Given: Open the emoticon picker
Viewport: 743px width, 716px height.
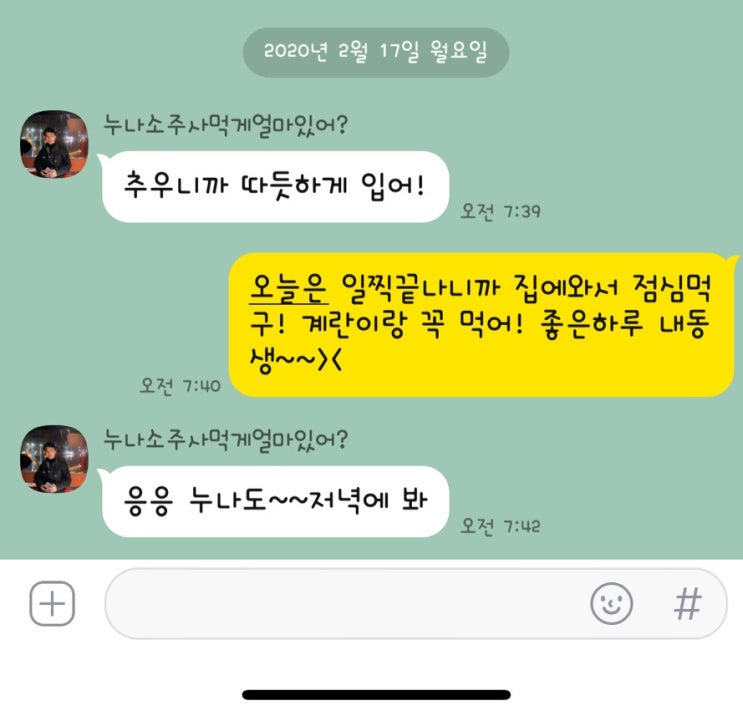Looking at the screenshot, I should pyautogui.click(x=611, y=603).
